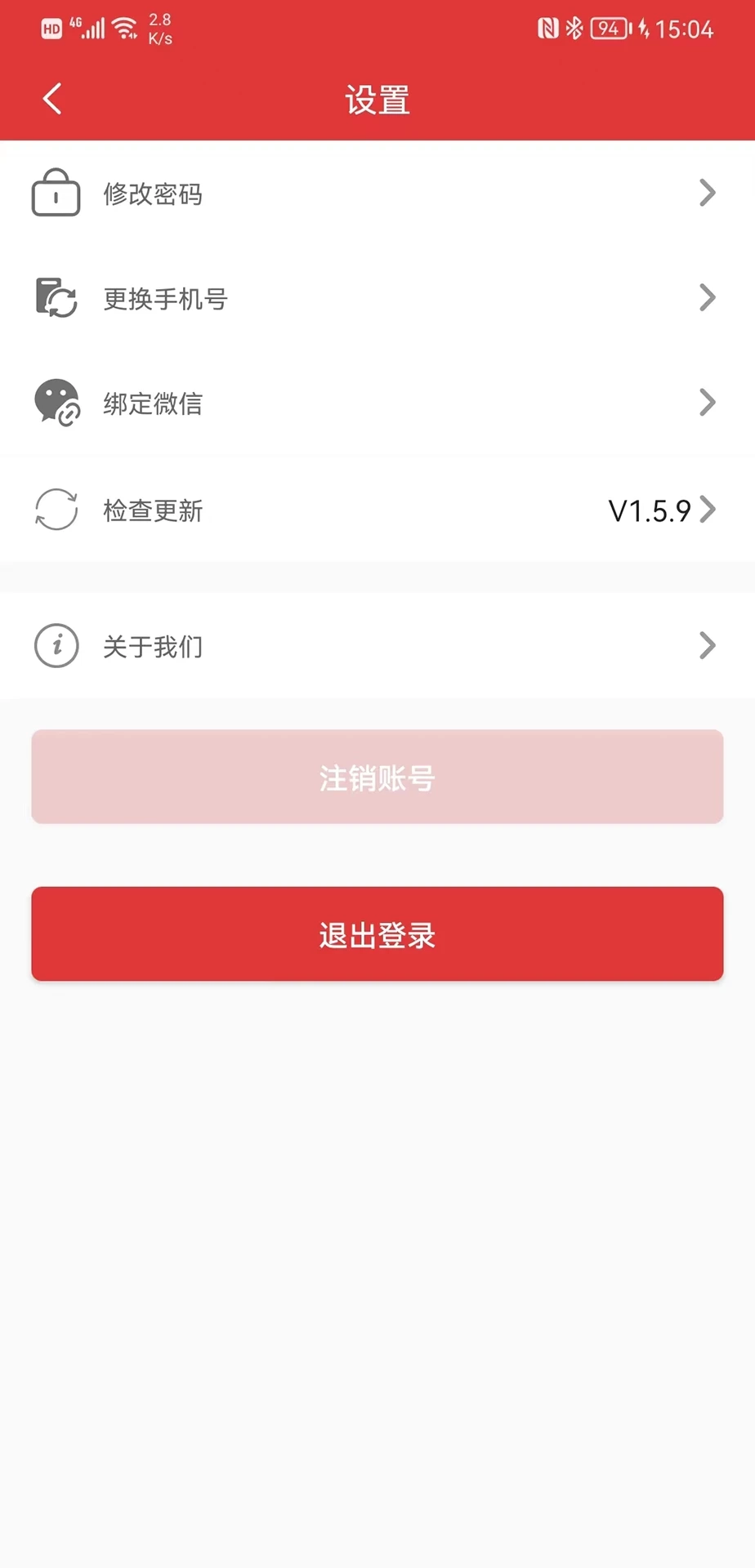Open the 检查更新 settings entry
The image size is (755, 1568).
327,509
